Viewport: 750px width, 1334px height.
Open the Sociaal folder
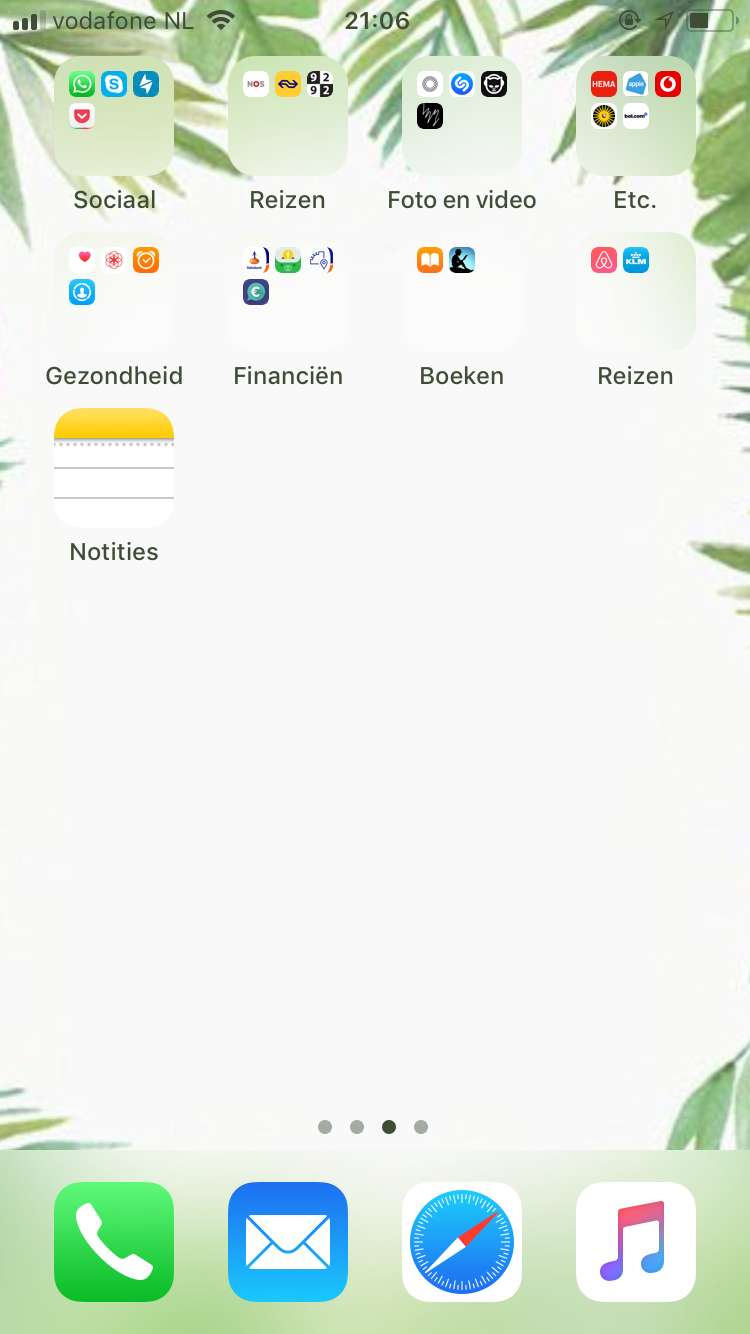[114, 116]
